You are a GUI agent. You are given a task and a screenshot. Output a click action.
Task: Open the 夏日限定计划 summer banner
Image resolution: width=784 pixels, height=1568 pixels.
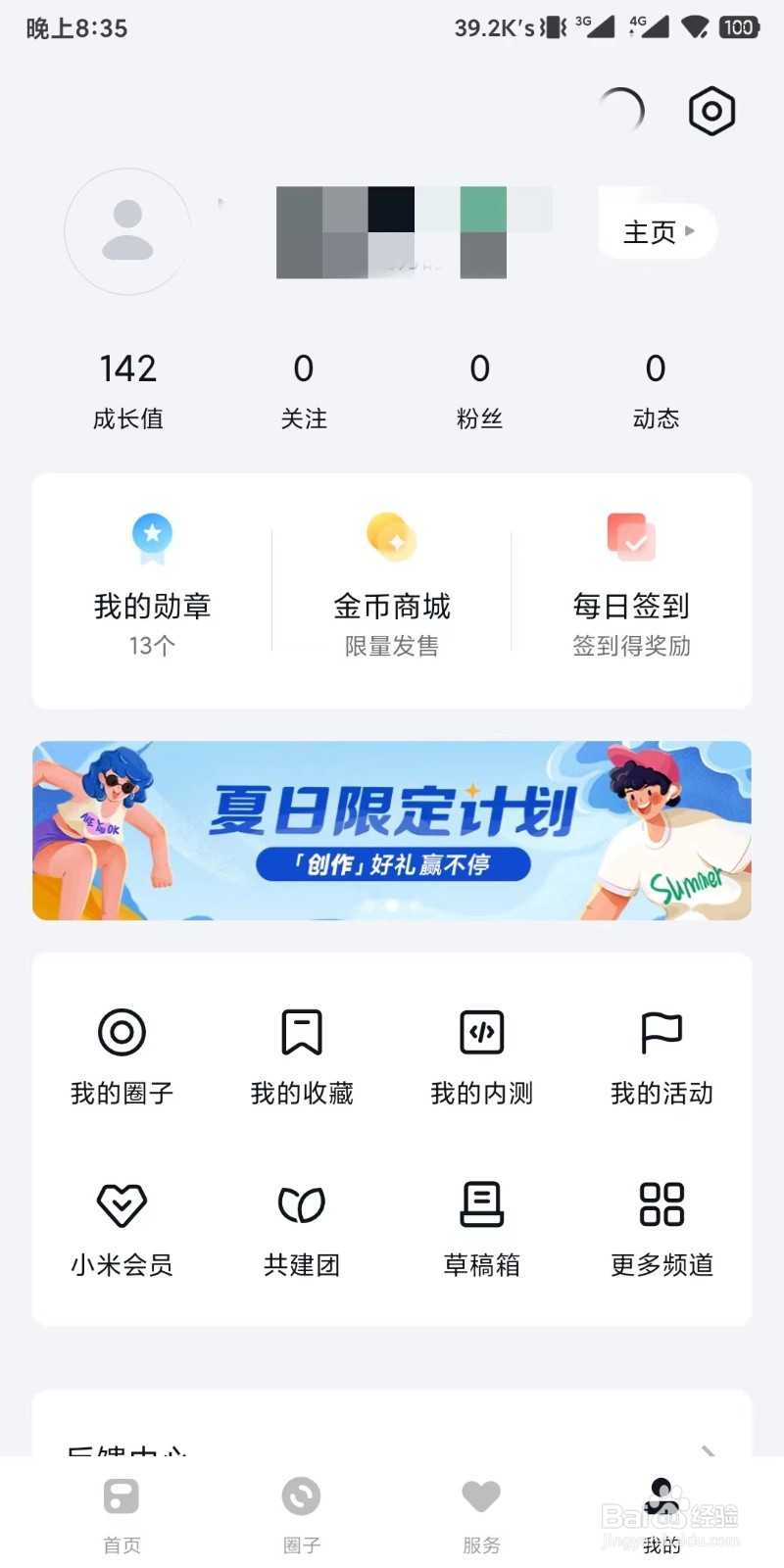coord(391,829)
